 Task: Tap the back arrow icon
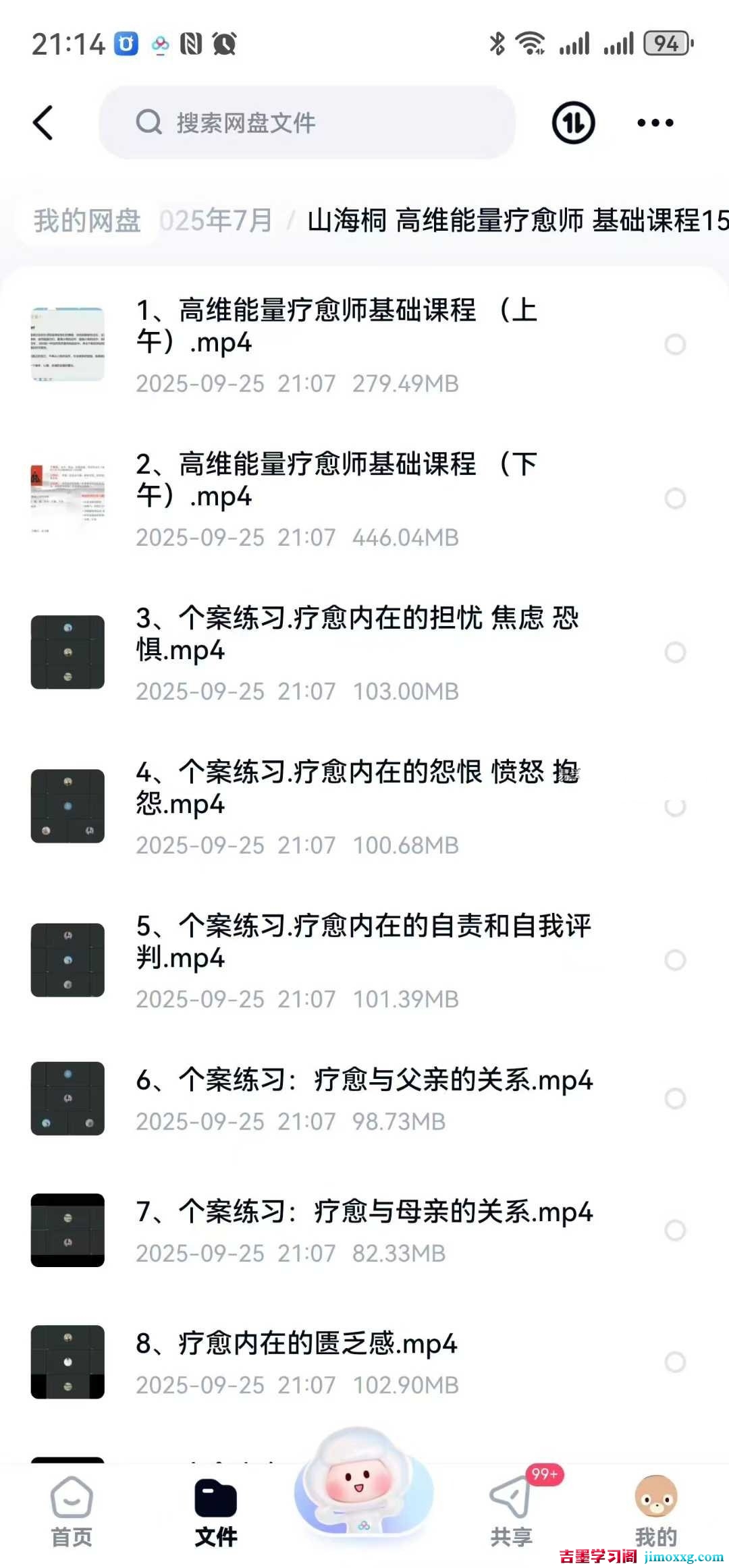coord(43,123)
